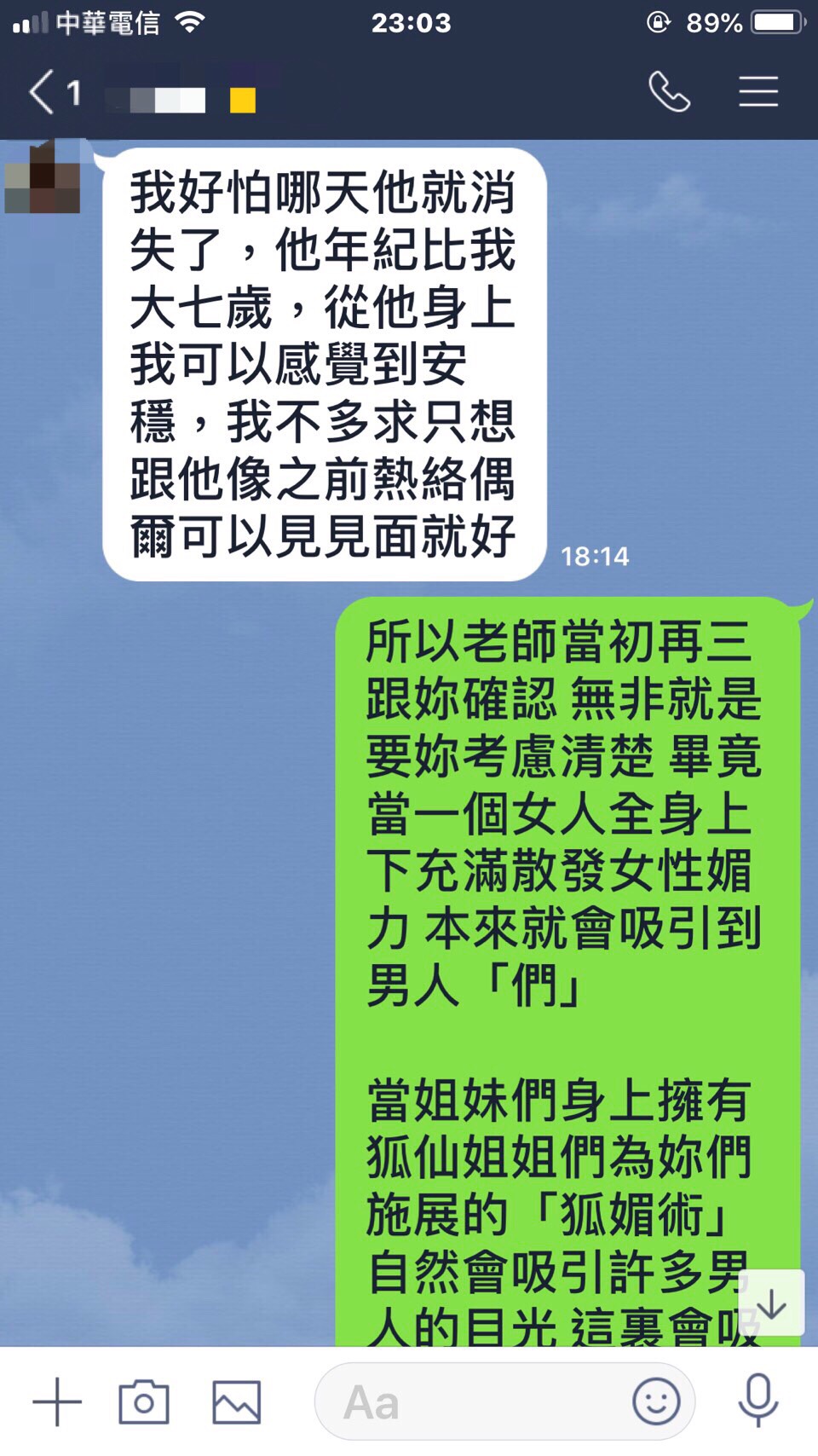Jump to the latest message

(x=771, y=1303)
